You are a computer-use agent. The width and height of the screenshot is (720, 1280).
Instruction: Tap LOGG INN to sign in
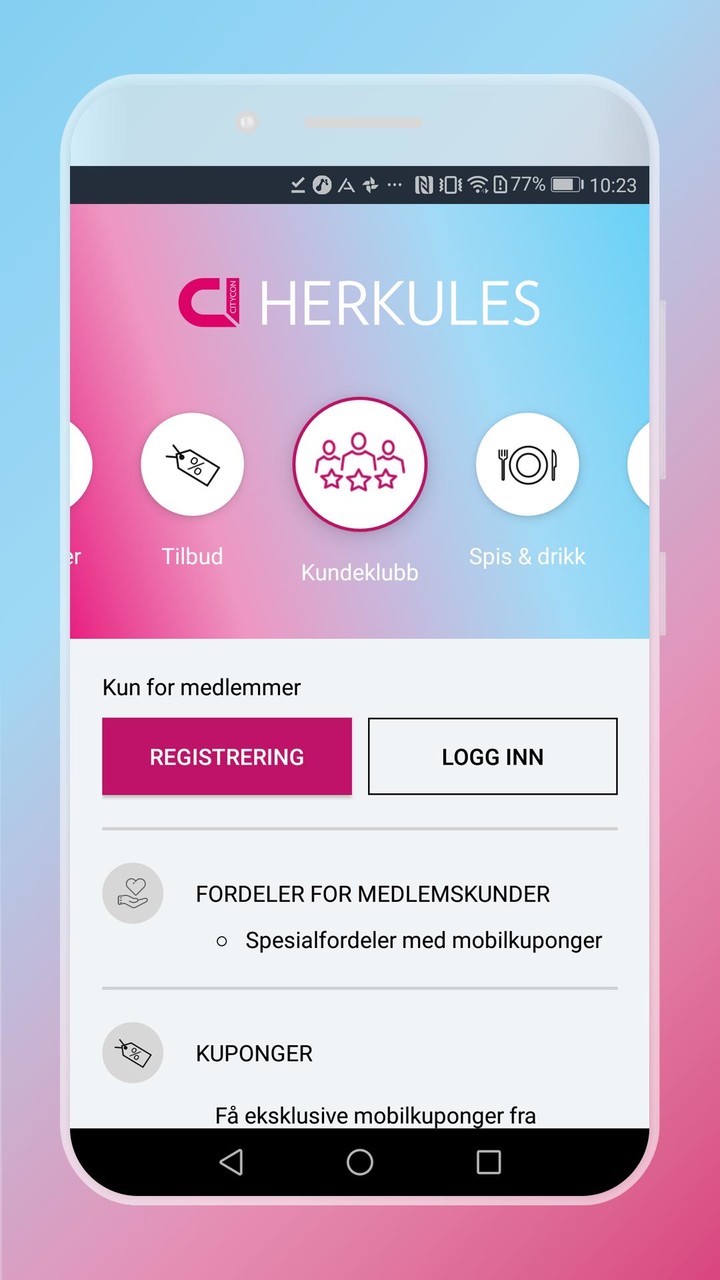click(492, 757)
